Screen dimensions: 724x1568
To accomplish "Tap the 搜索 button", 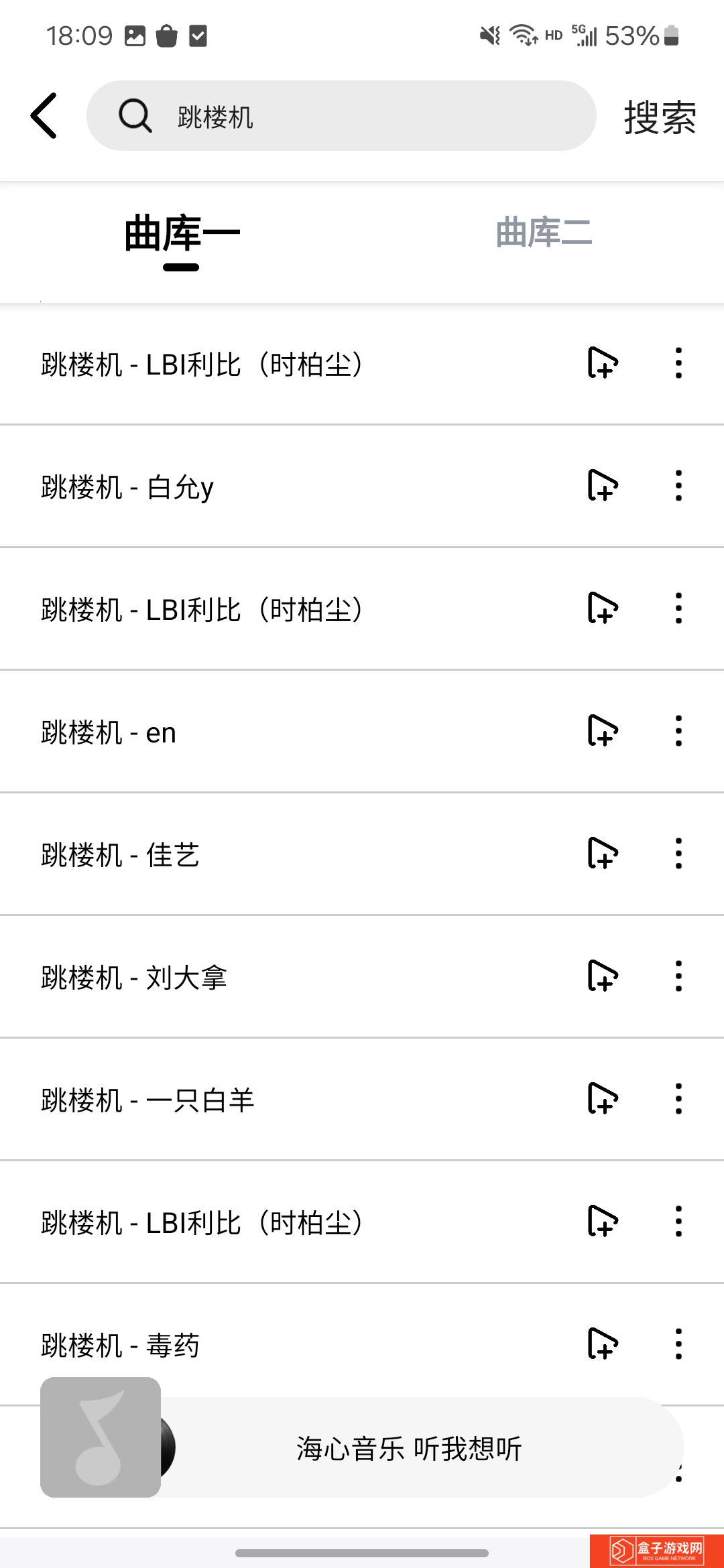I will (660, 117).
